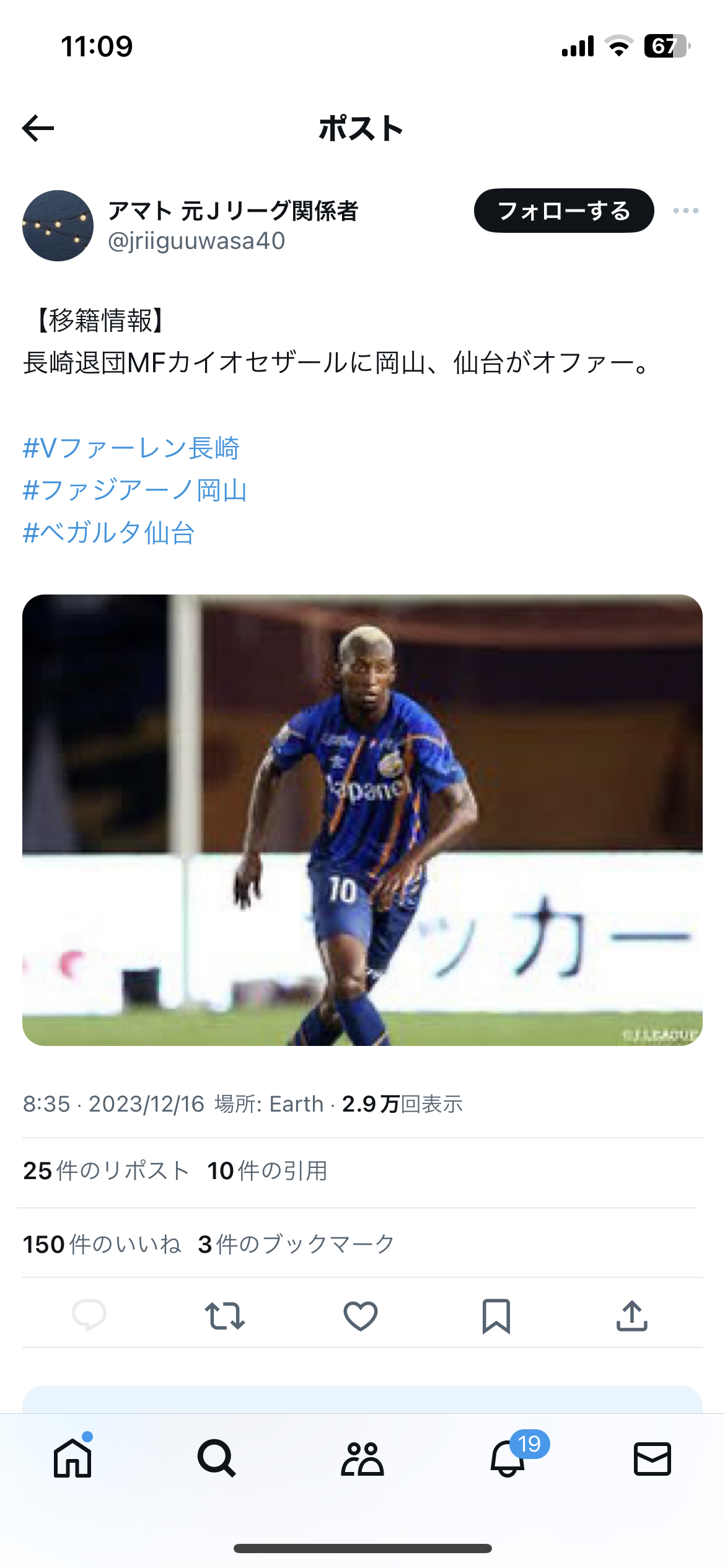Like the post with the heart icon
The width and height of the screenshot is (725, 1568).
tap(361, 1316)
